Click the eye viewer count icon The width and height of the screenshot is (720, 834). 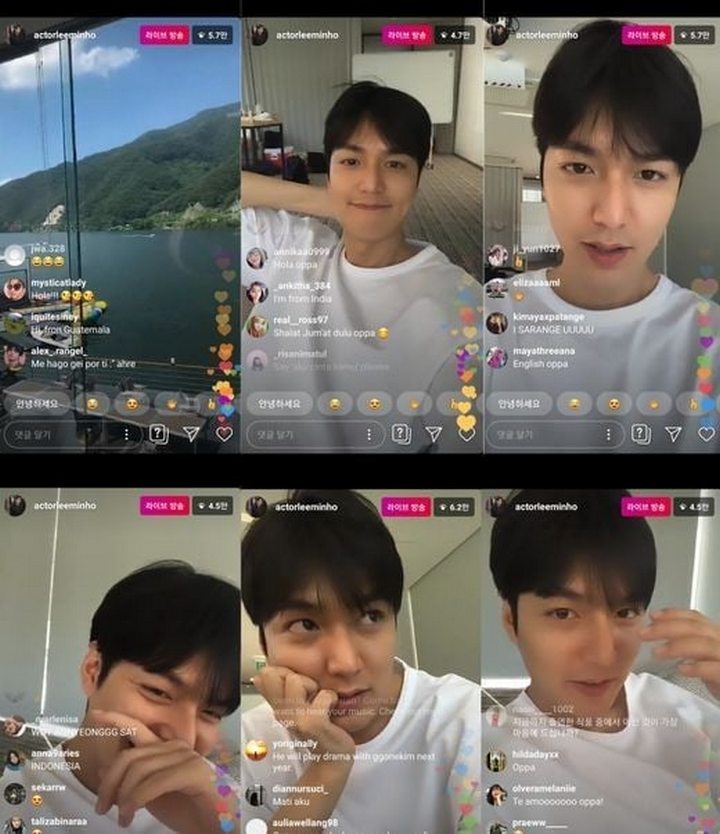click(202, 33)
